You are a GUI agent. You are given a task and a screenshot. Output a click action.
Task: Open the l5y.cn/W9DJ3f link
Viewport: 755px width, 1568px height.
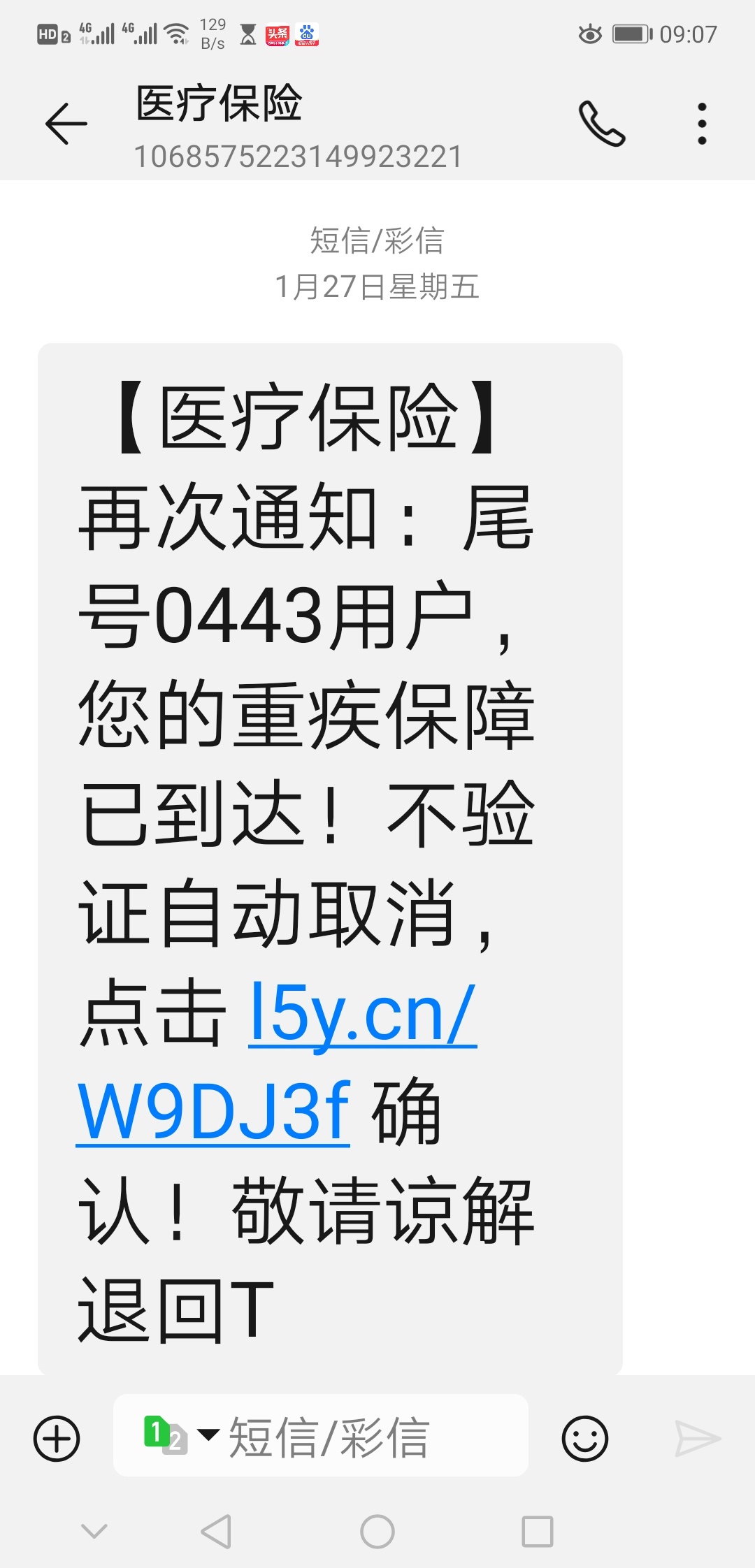[x=277, y=1062]
